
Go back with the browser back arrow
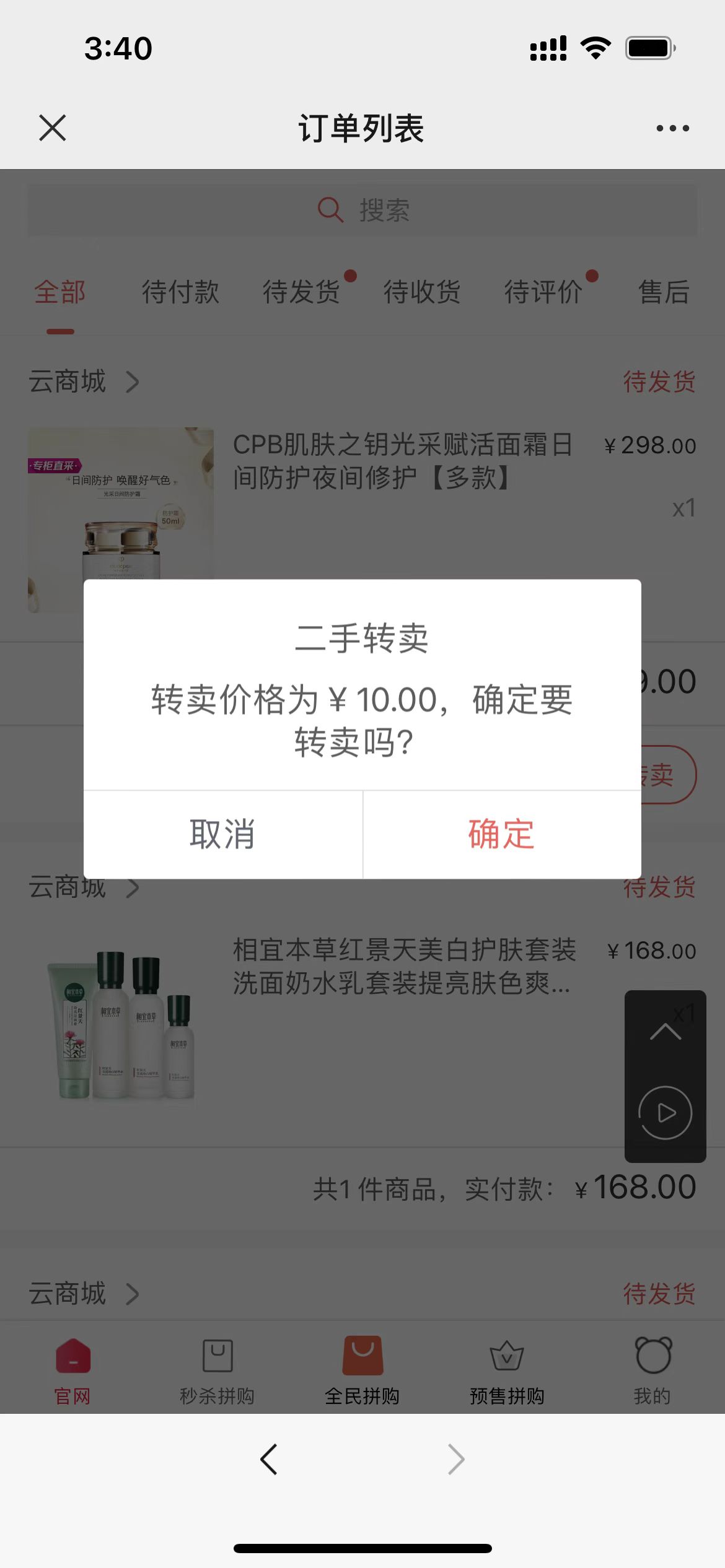pyautogui.click(x=269, y=1460)
